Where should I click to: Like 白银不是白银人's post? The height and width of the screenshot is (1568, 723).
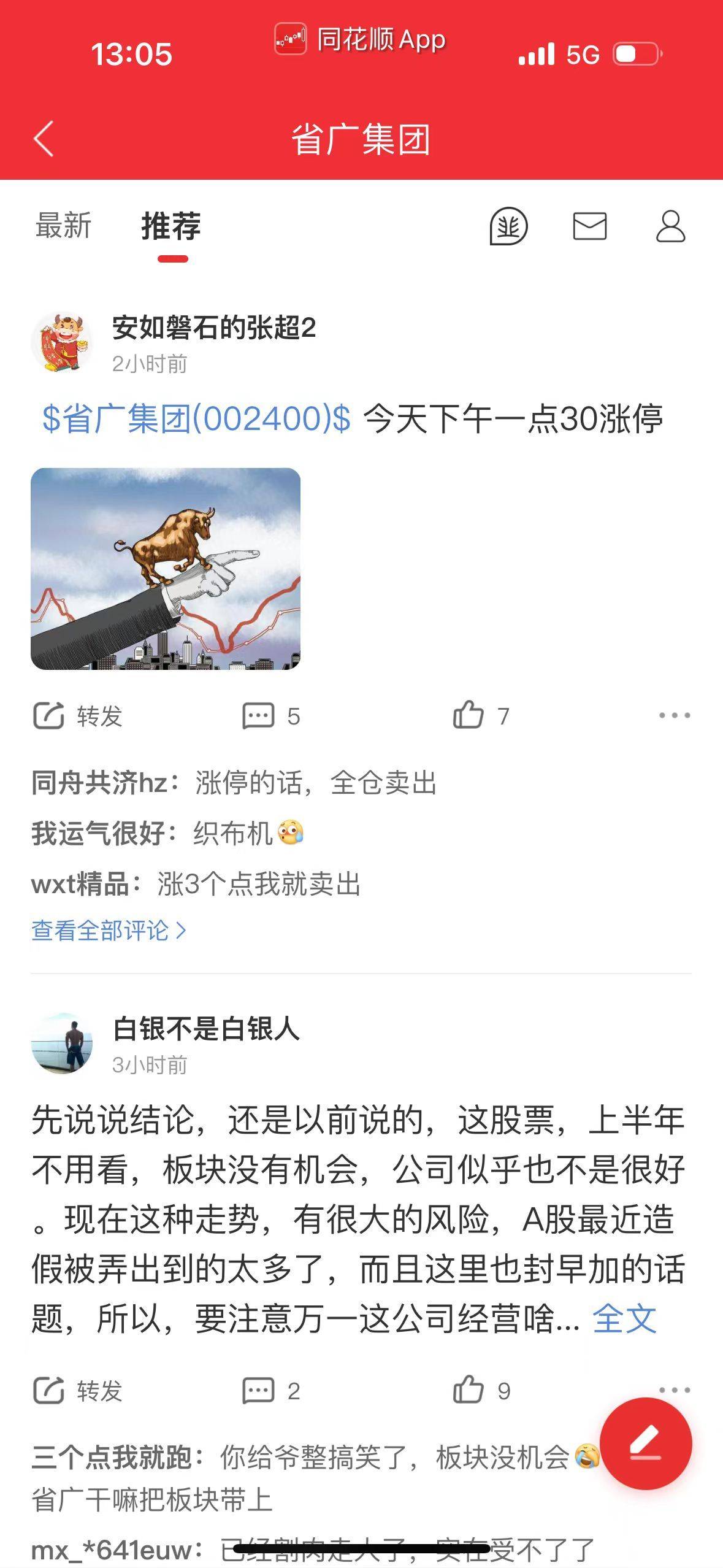click(x=481, y=1390)
